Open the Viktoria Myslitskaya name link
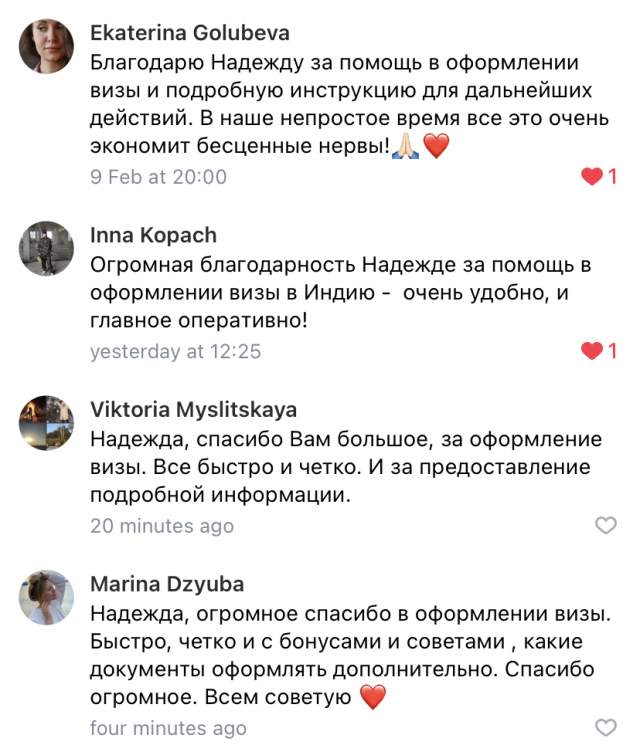 [x=193, y=410]
